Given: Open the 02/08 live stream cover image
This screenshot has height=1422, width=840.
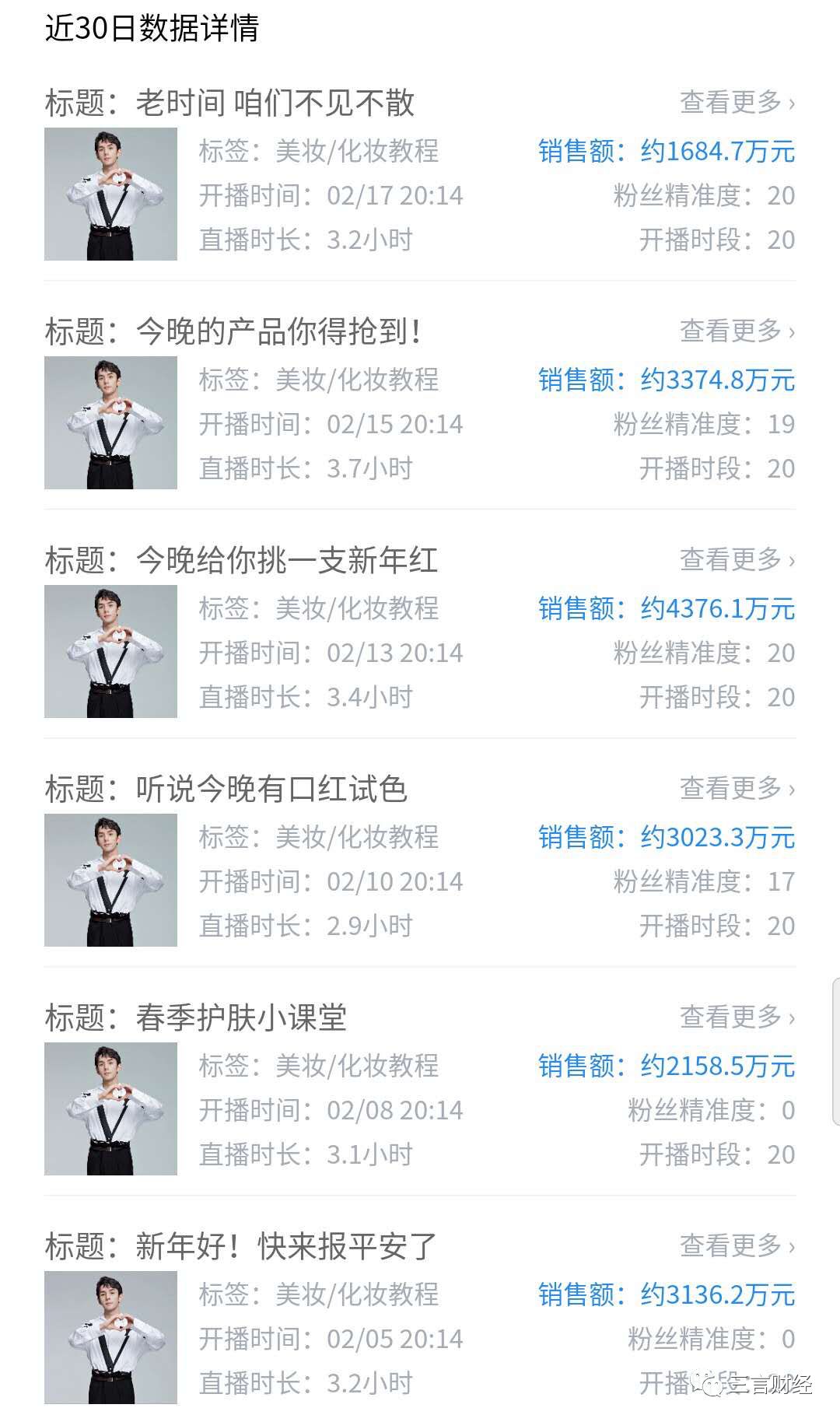Looking at the screenshot, I should 110,1109.
